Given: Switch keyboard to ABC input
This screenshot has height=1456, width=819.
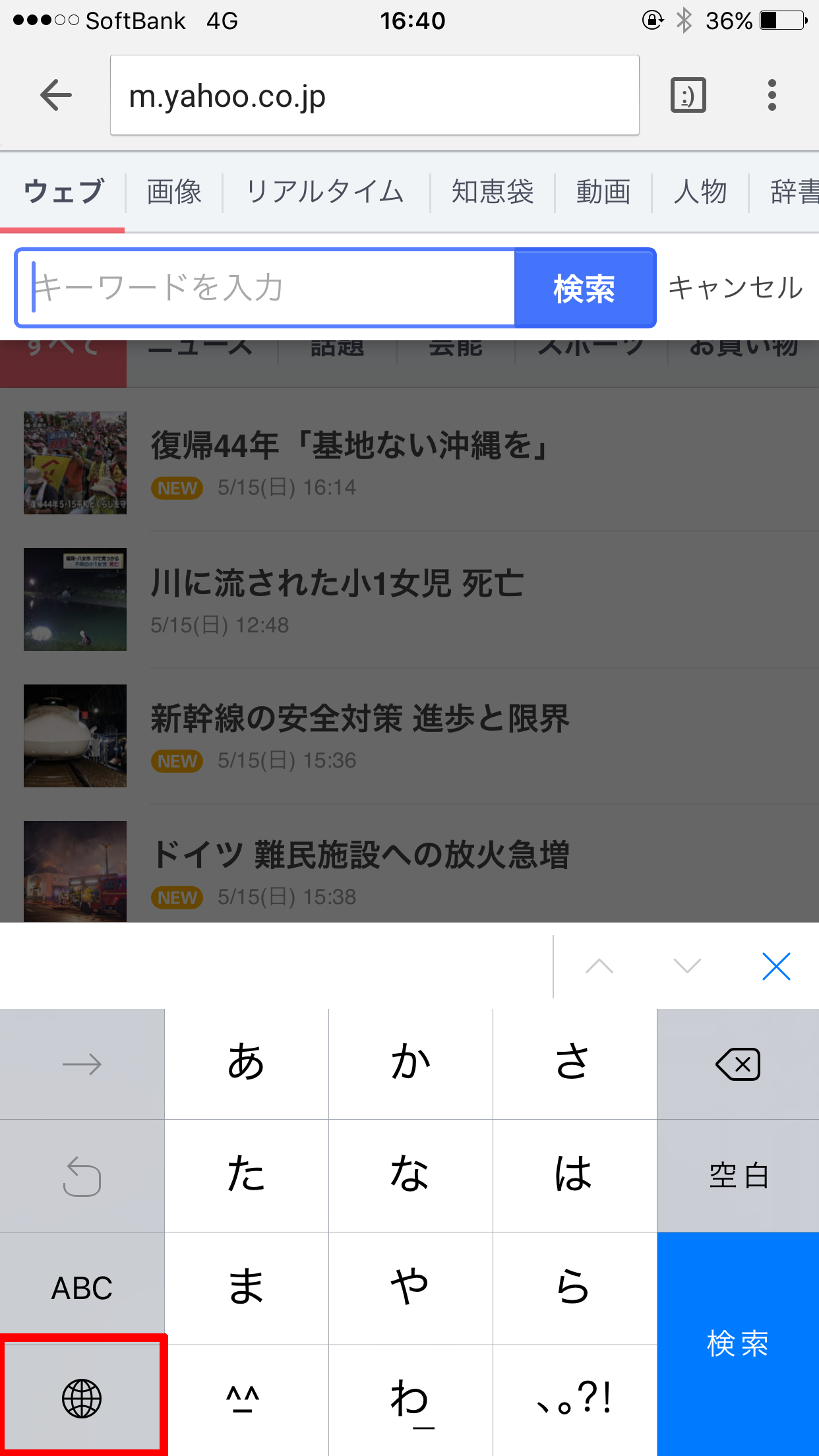Looking at the screenshot, I should (x=82, y=1288).
